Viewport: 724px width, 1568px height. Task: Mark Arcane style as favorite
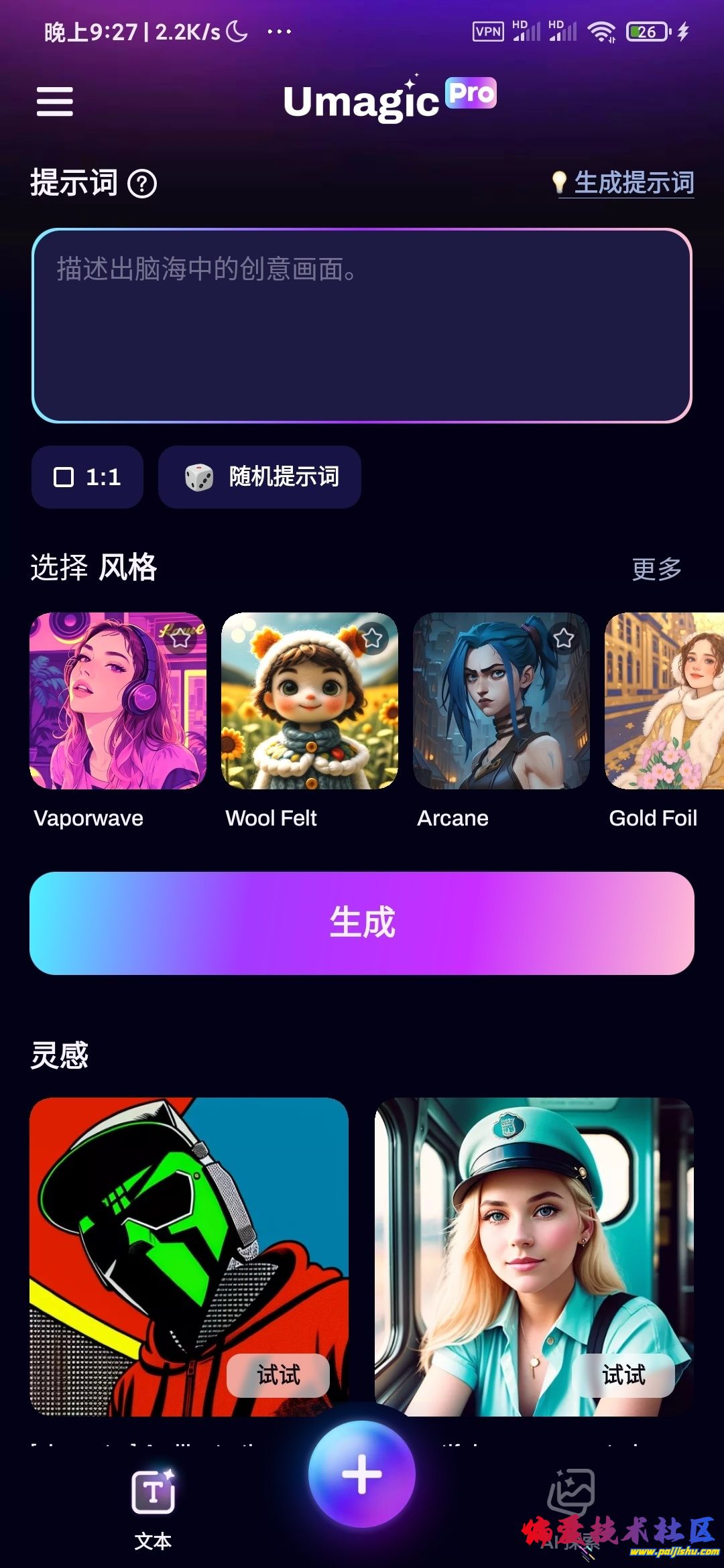[564, 638]
